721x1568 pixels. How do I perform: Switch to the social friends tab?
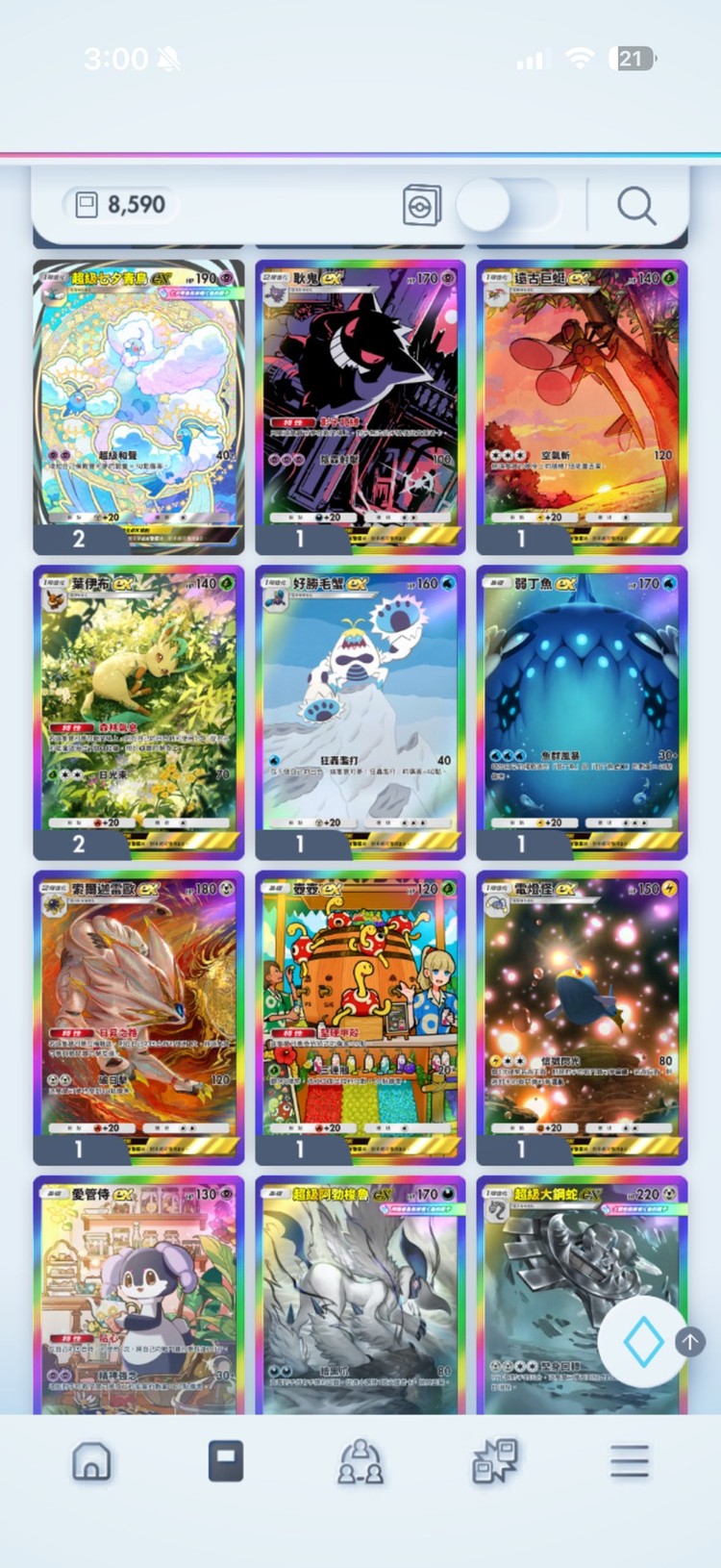click(x=360, y=1461)
